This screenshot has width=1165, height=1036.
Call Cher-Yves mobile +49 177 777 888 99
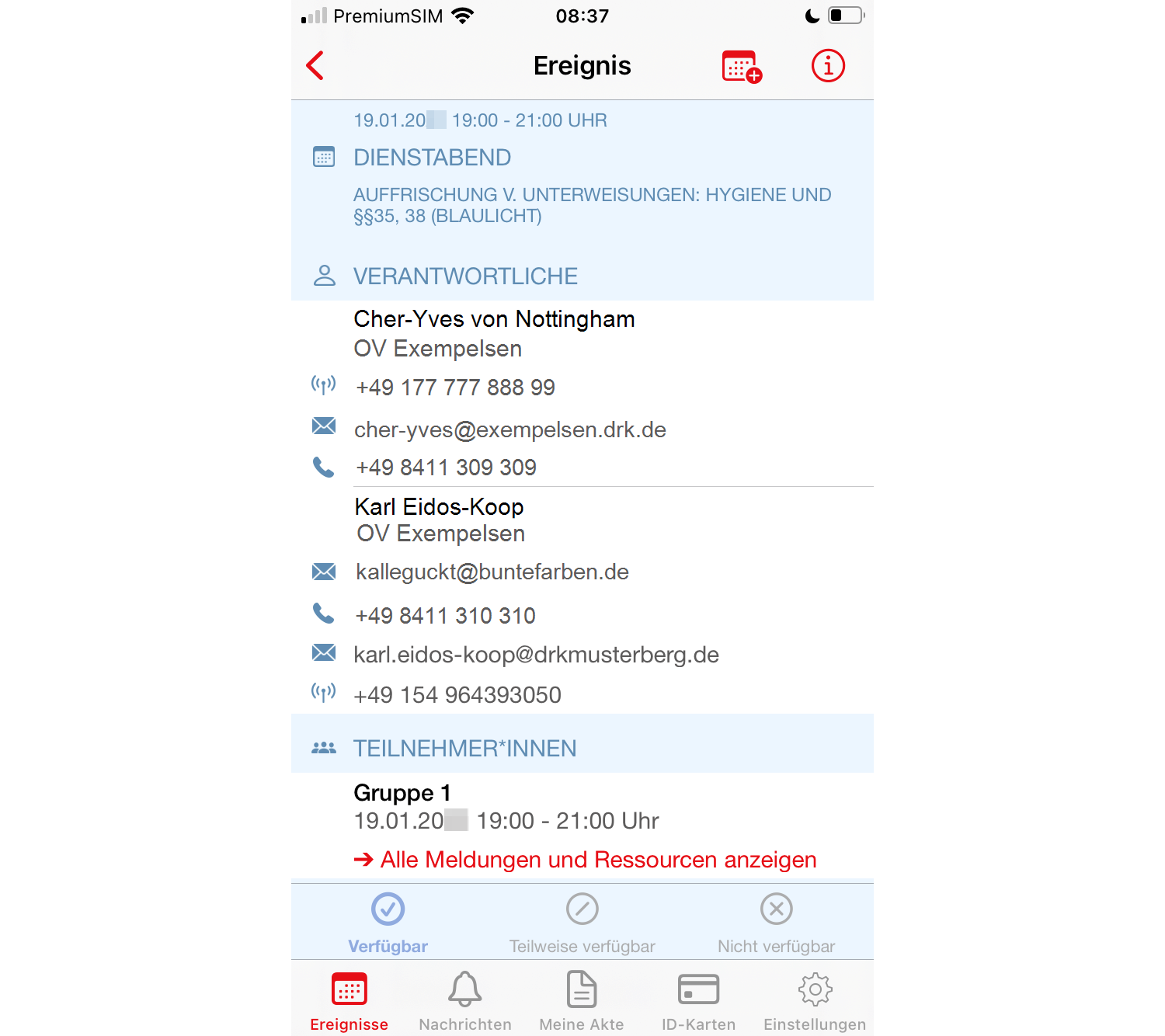tap(455, 388)
